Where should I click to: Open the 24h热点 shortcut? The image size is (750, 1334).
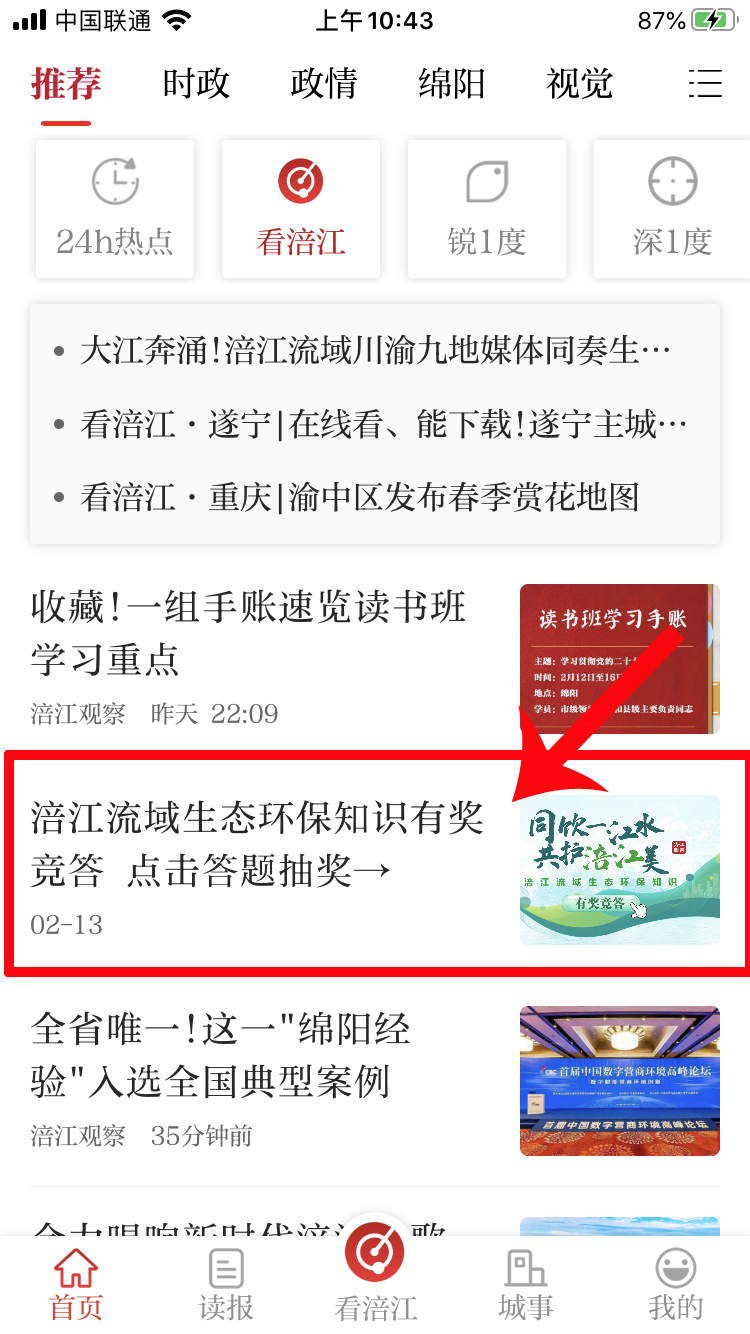click(115, 209)
